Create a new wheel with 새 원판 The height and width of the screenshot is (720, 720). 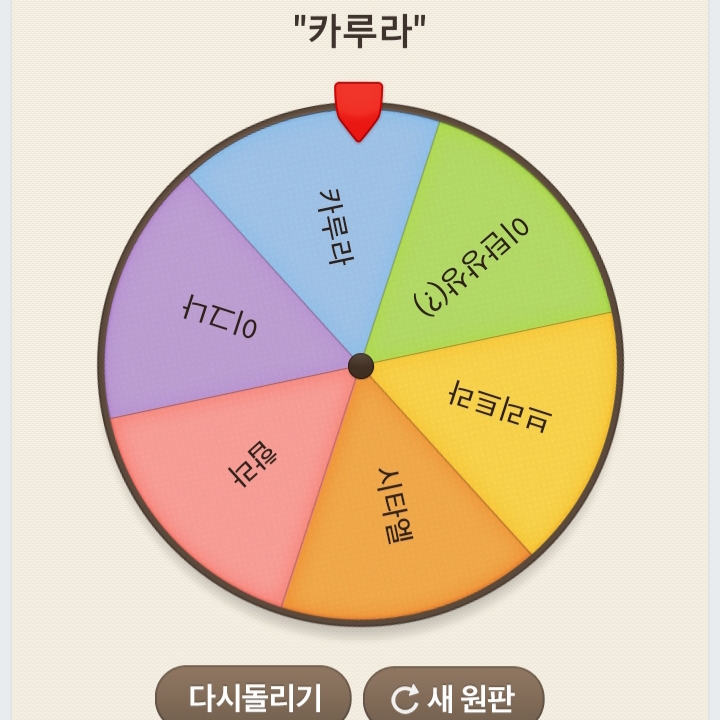tap(453, 696)
